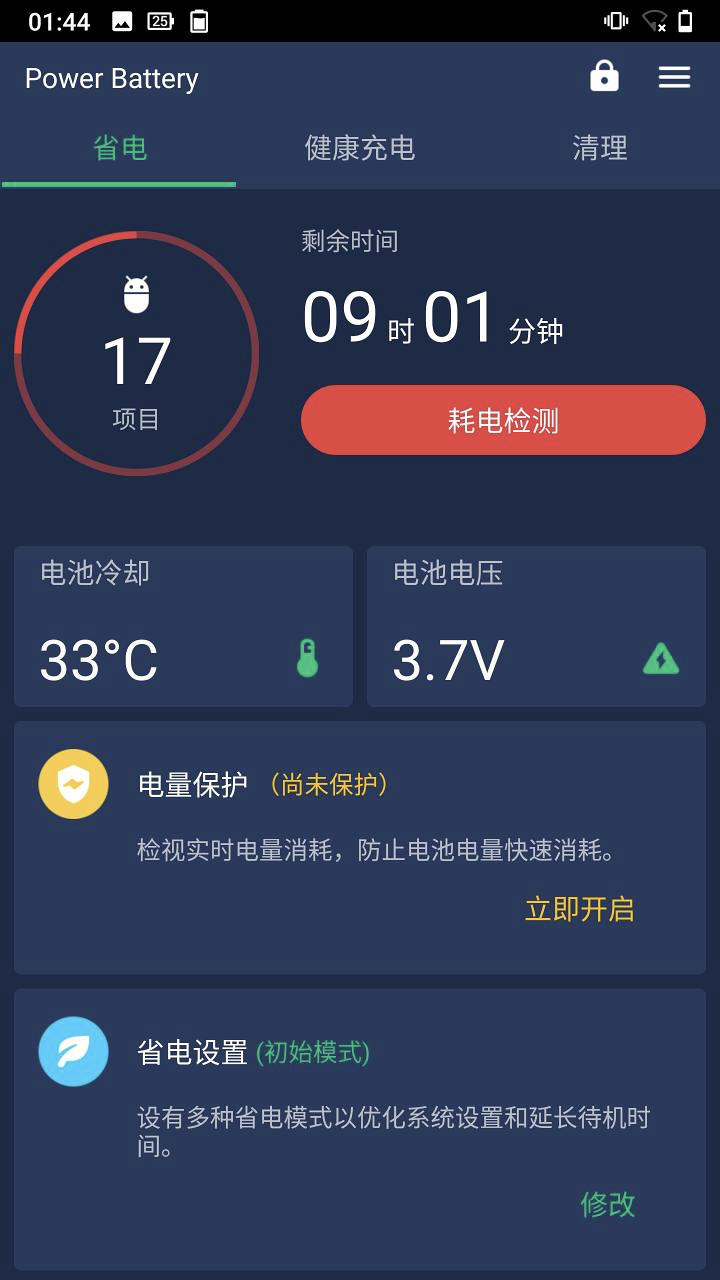Viewport: 720px width, 1280px height.
Task: Switch to the 清理 tab
Action: coord(599,149)
